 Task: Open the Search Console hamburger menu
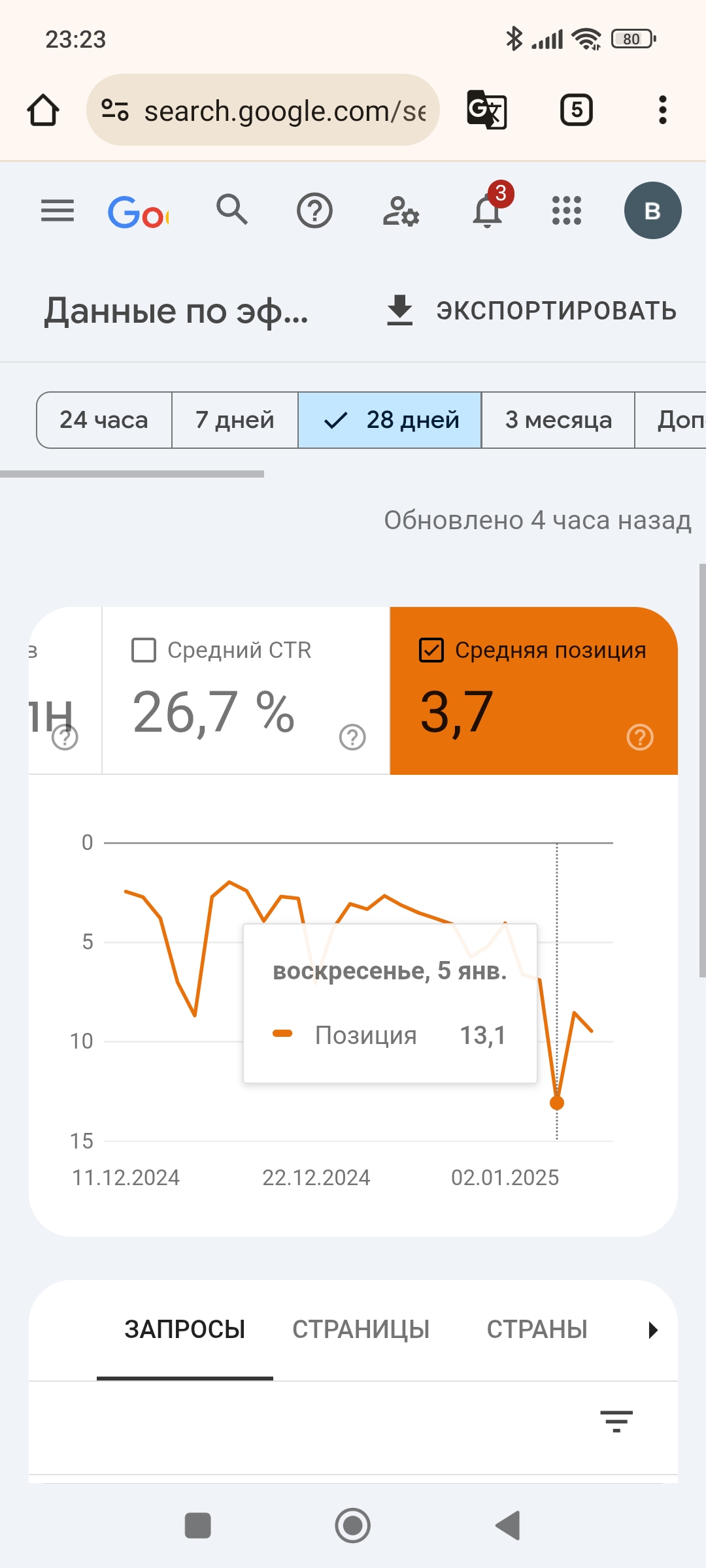(x=58, y=211)
